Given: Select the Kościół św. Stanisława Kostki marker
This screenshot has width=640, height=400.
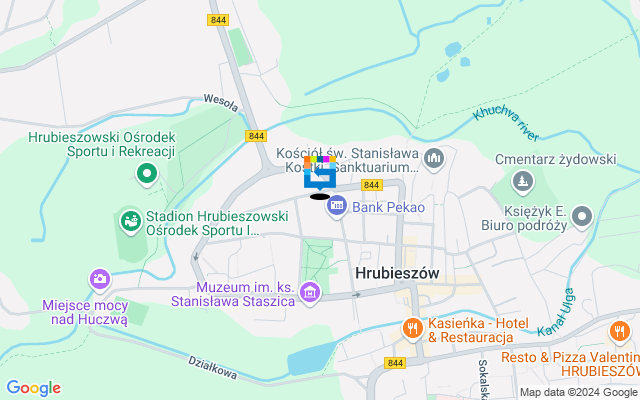Looking at the screenshot, I should (x=434, y=157).
